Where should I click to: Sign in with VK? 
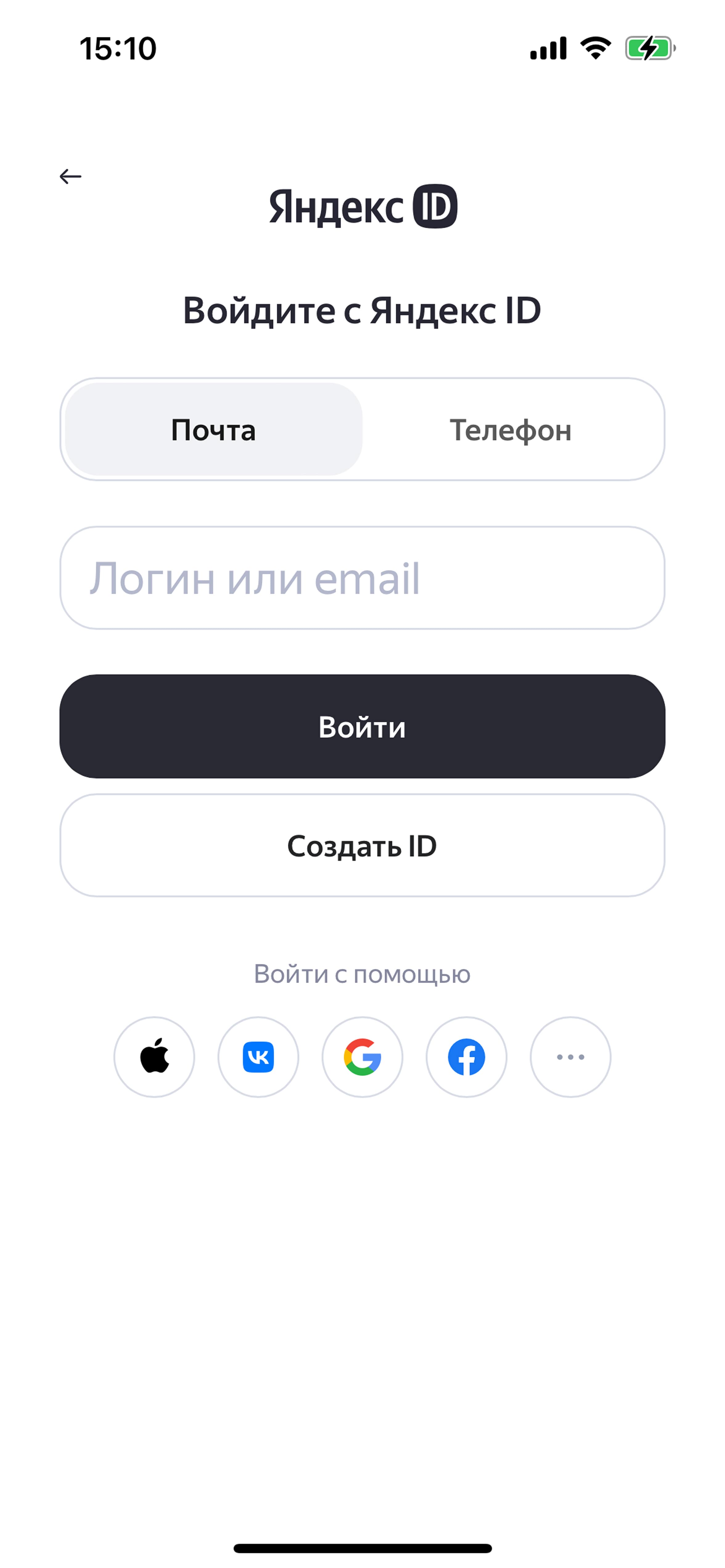[x=258, y=1057]
